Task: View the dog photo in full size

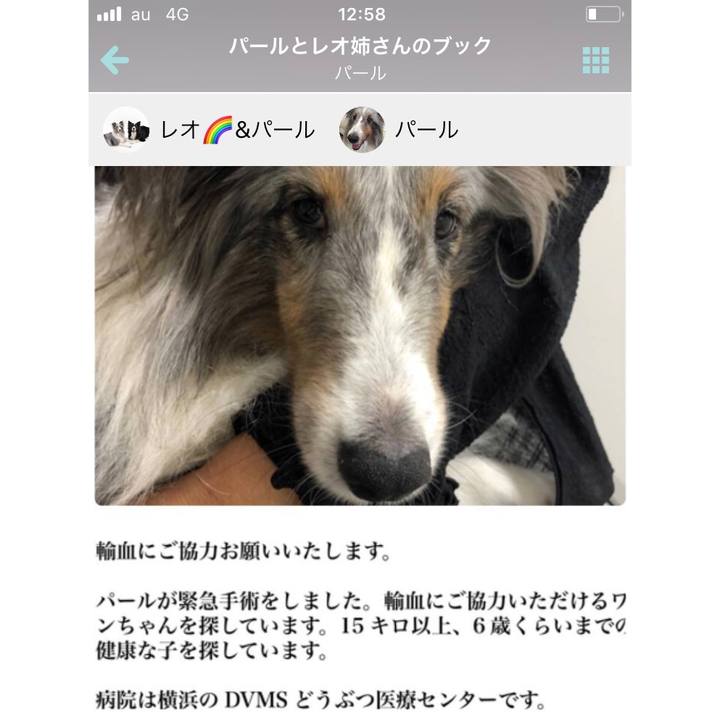Action: pos(360,335)
